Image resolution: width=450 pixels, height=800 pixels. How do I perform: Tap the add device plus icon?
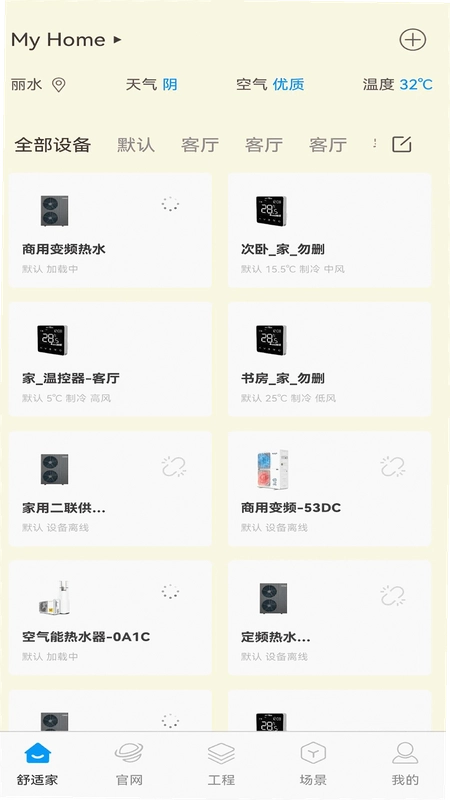[412, 40]
